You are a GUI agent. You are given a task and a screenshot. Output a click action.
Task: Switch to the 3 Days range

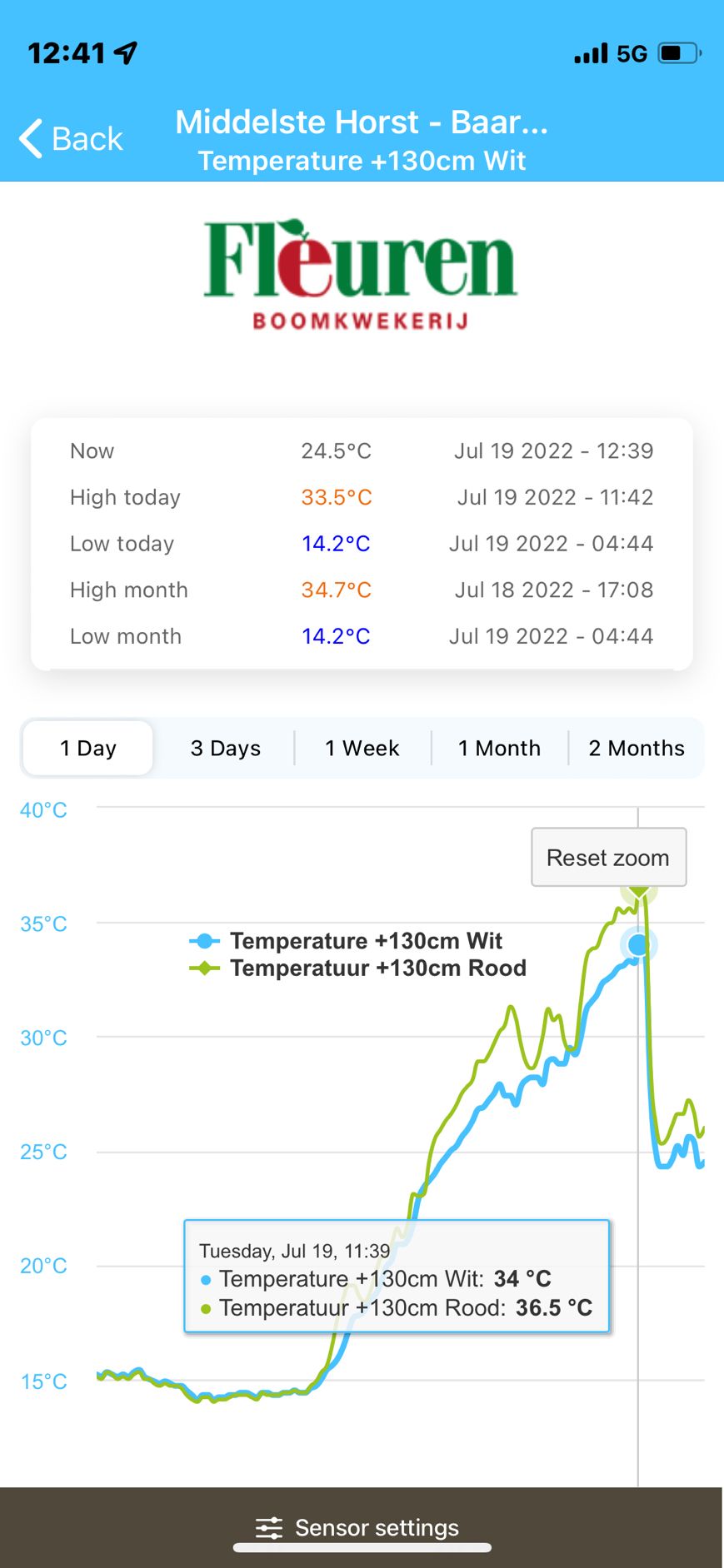[225, 748]
